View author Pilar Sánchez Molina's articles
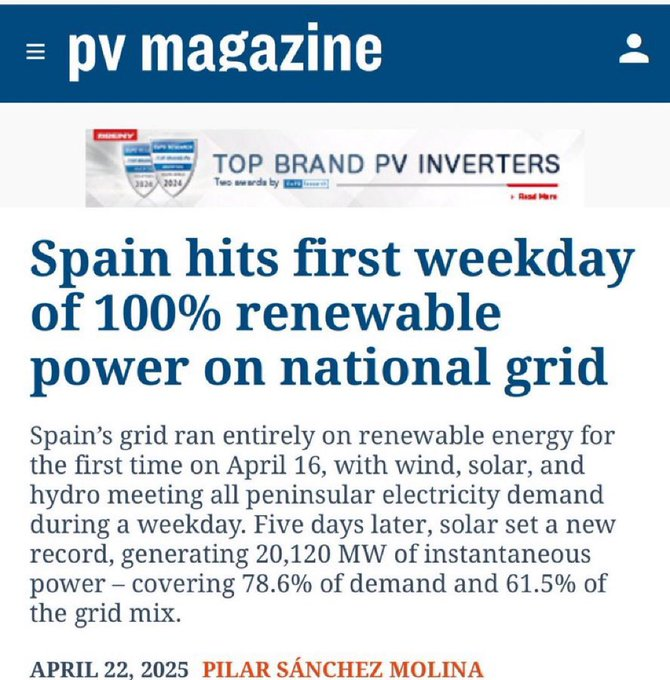 pyautogui.click(x=343, y=668)
